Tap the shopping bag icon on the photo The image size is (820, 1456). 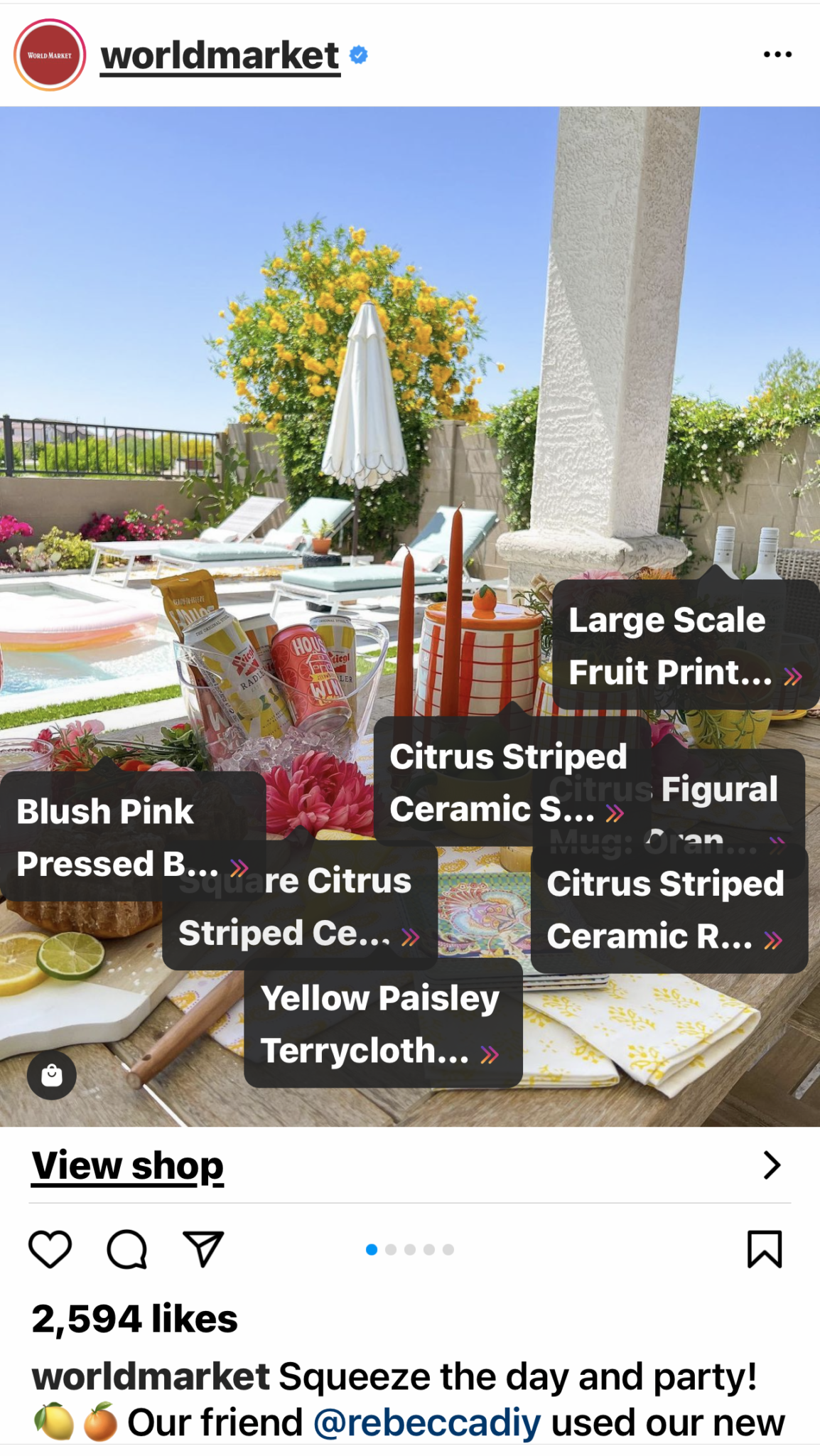pos(51,1075)
